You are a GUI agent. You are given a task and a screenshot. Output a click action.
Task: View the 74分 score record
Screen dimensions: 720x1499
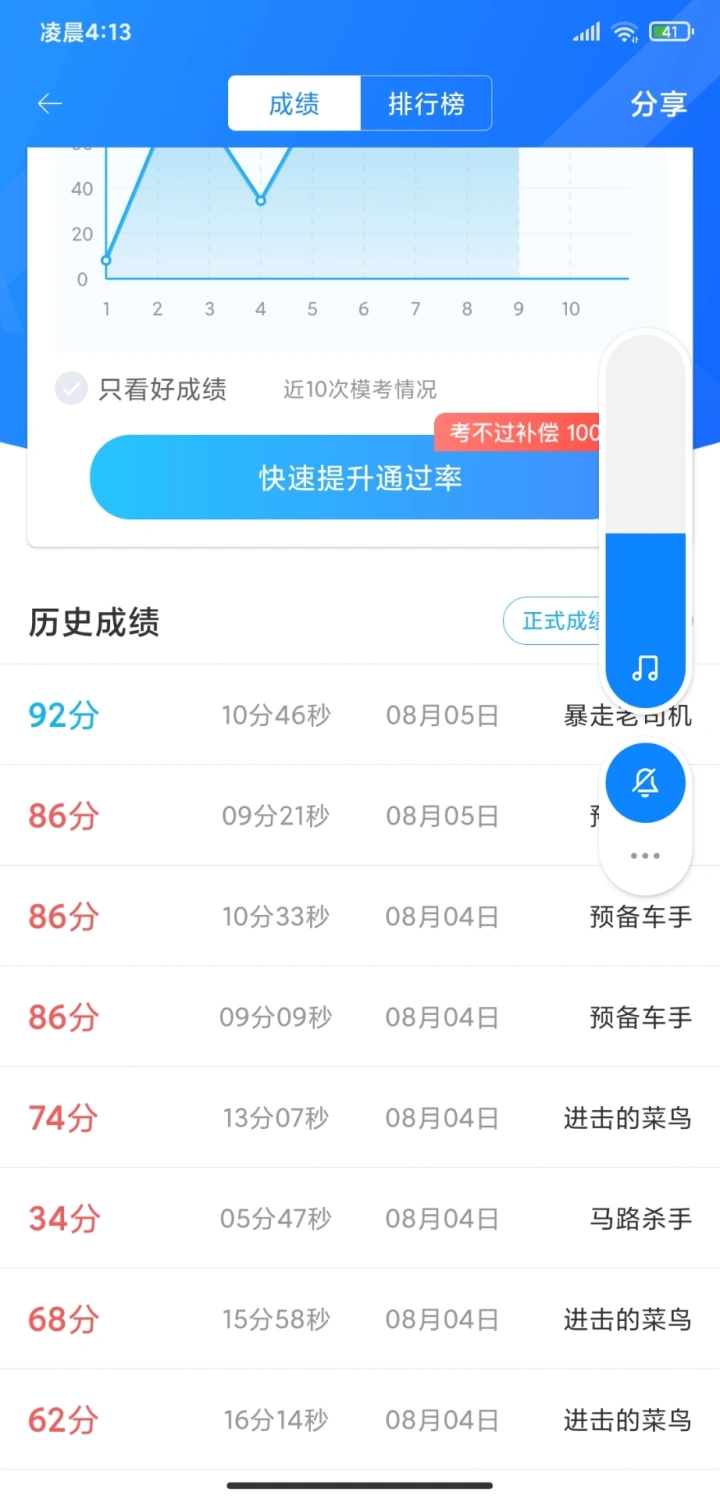tap(300, 1118)
